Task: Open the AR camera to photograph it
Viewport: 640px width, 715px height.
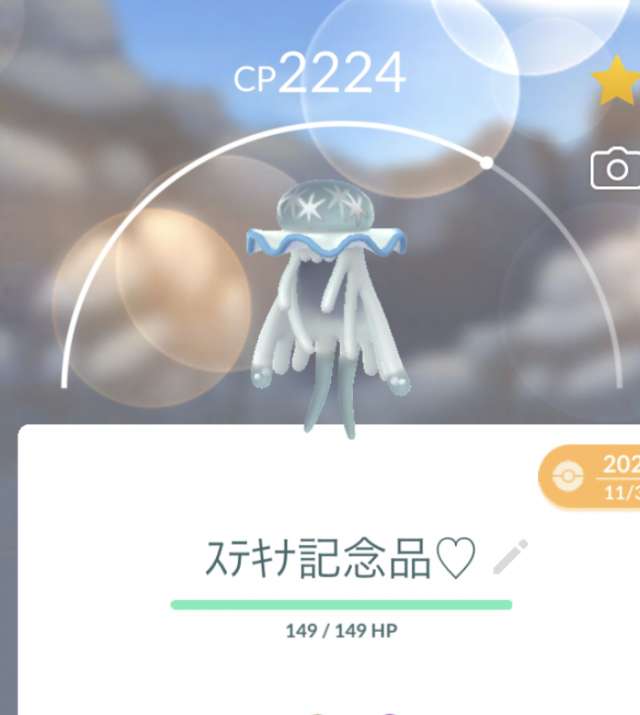Action: 616,169
